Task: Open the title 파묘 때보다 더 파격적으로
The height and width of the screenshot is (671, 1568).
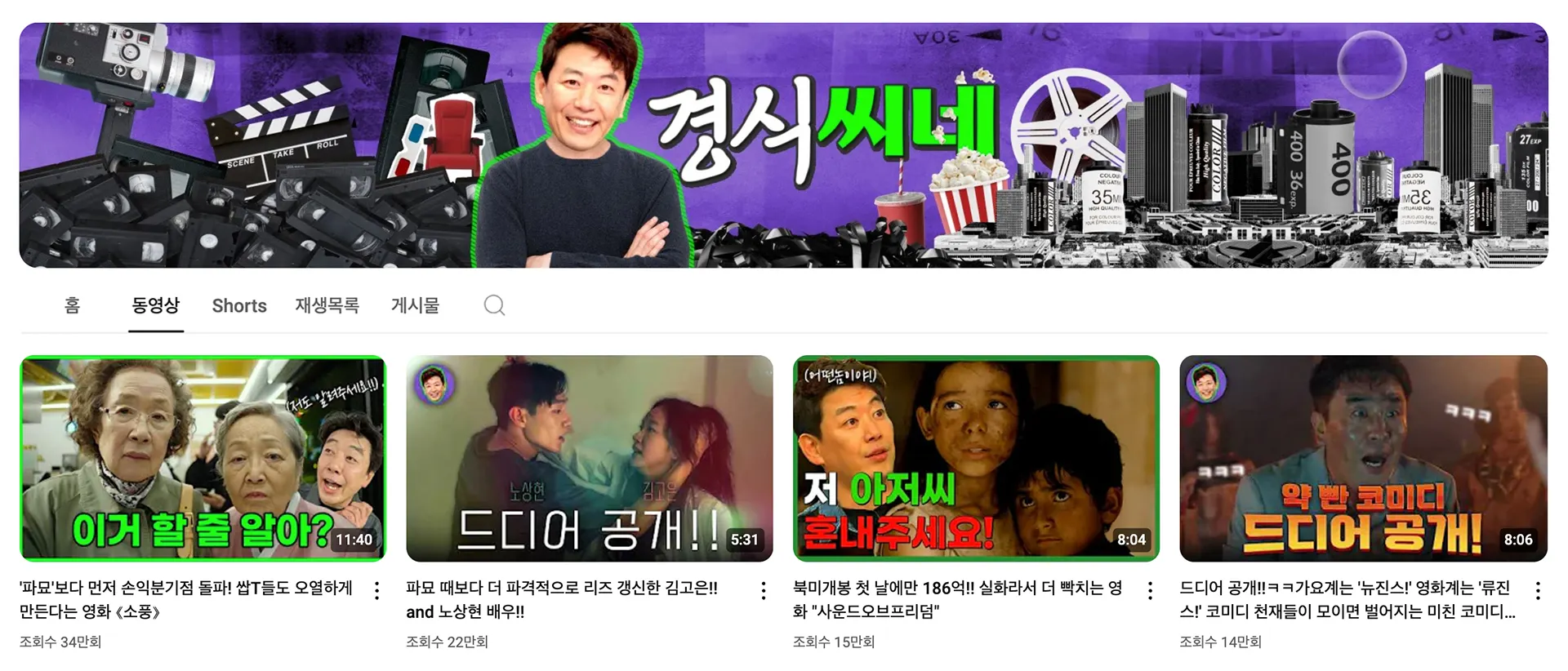Action: [562, 589]
